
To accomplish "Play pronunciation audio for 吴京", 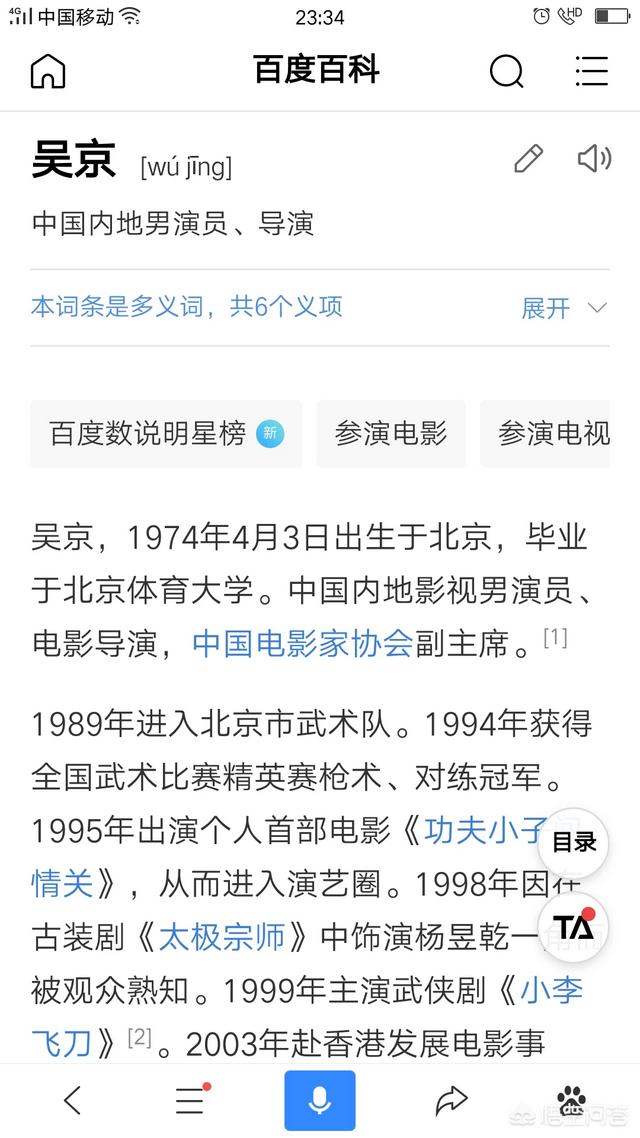I will [594, 159].
